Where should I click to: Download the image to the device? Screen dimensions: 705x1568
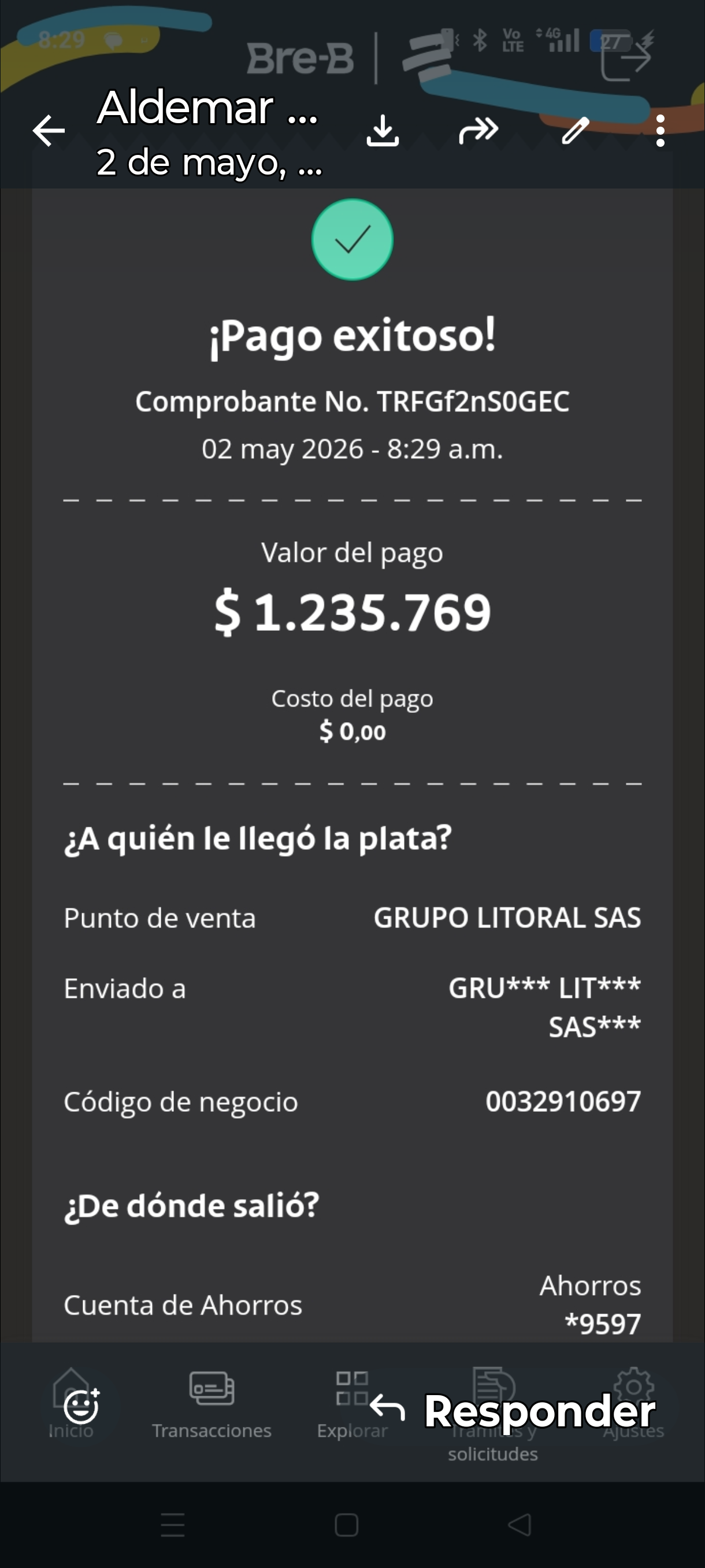[x=383, y=130]
